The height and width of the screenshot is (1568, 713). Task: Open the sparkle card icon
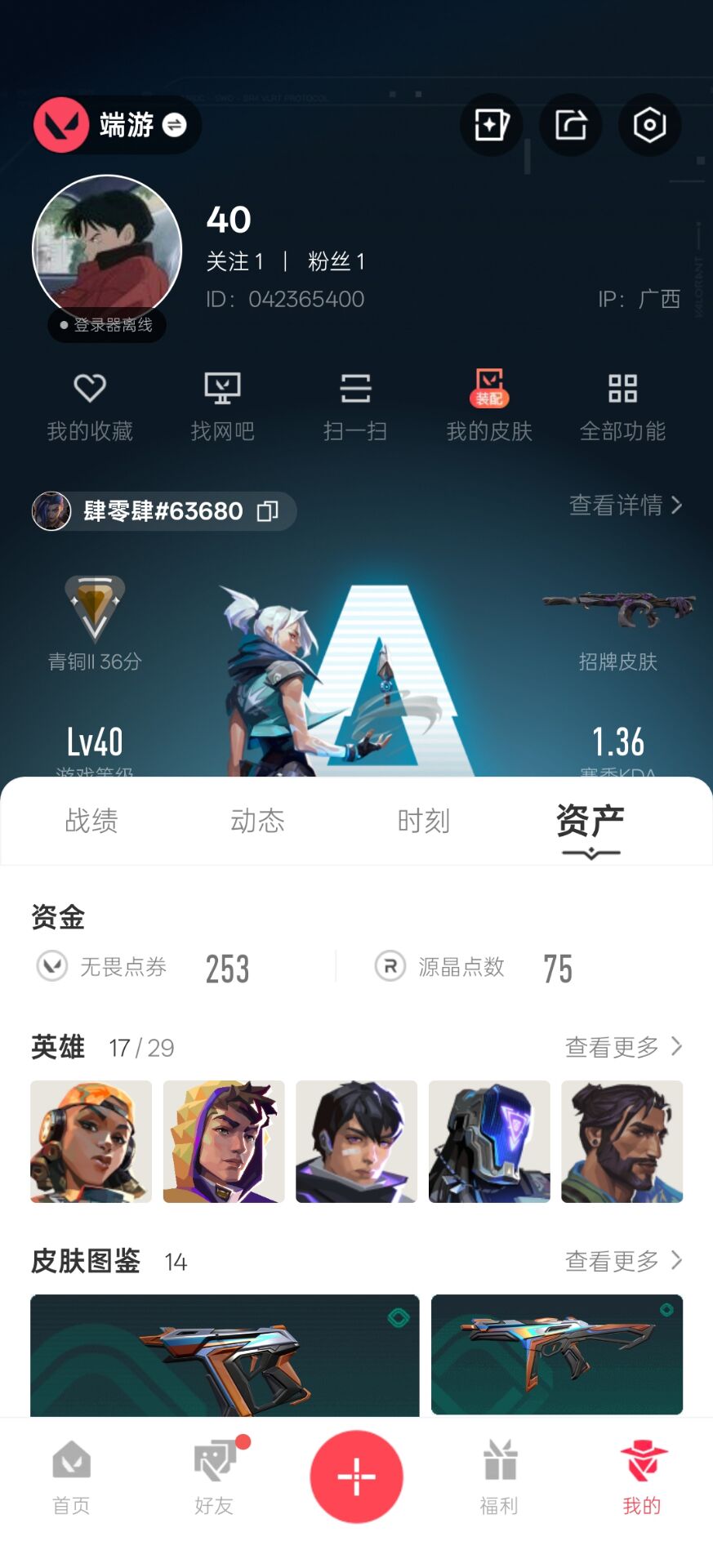pyautogui.click(x=492, y=125)
